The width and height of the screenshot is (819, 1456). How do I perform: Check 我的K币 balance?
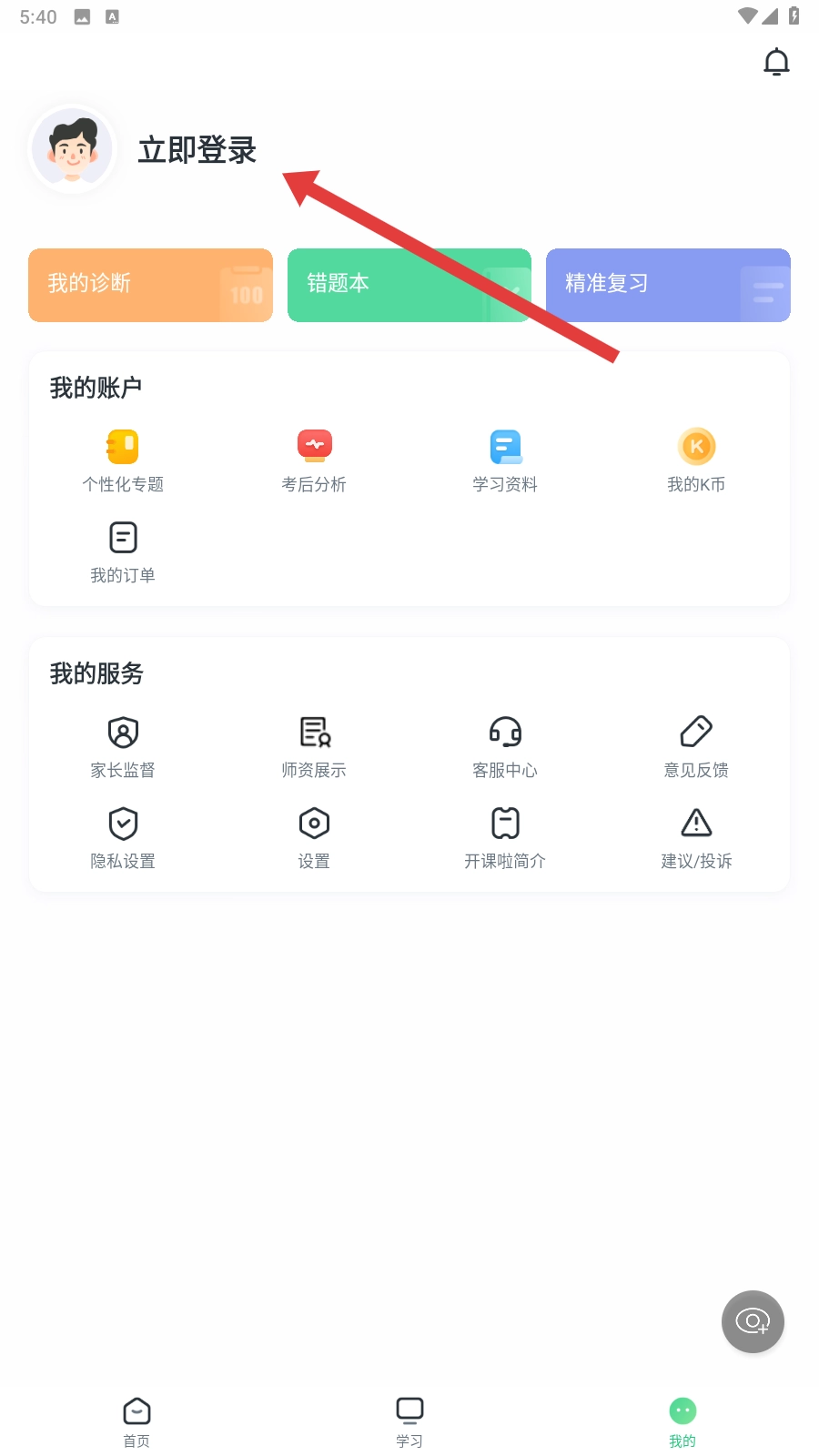(696, 460)
